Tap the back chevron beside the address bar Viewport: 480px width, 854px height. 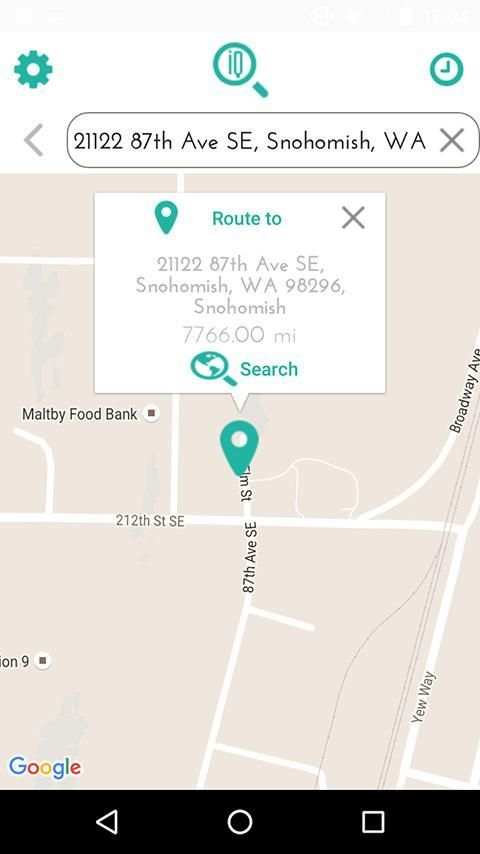34,140
